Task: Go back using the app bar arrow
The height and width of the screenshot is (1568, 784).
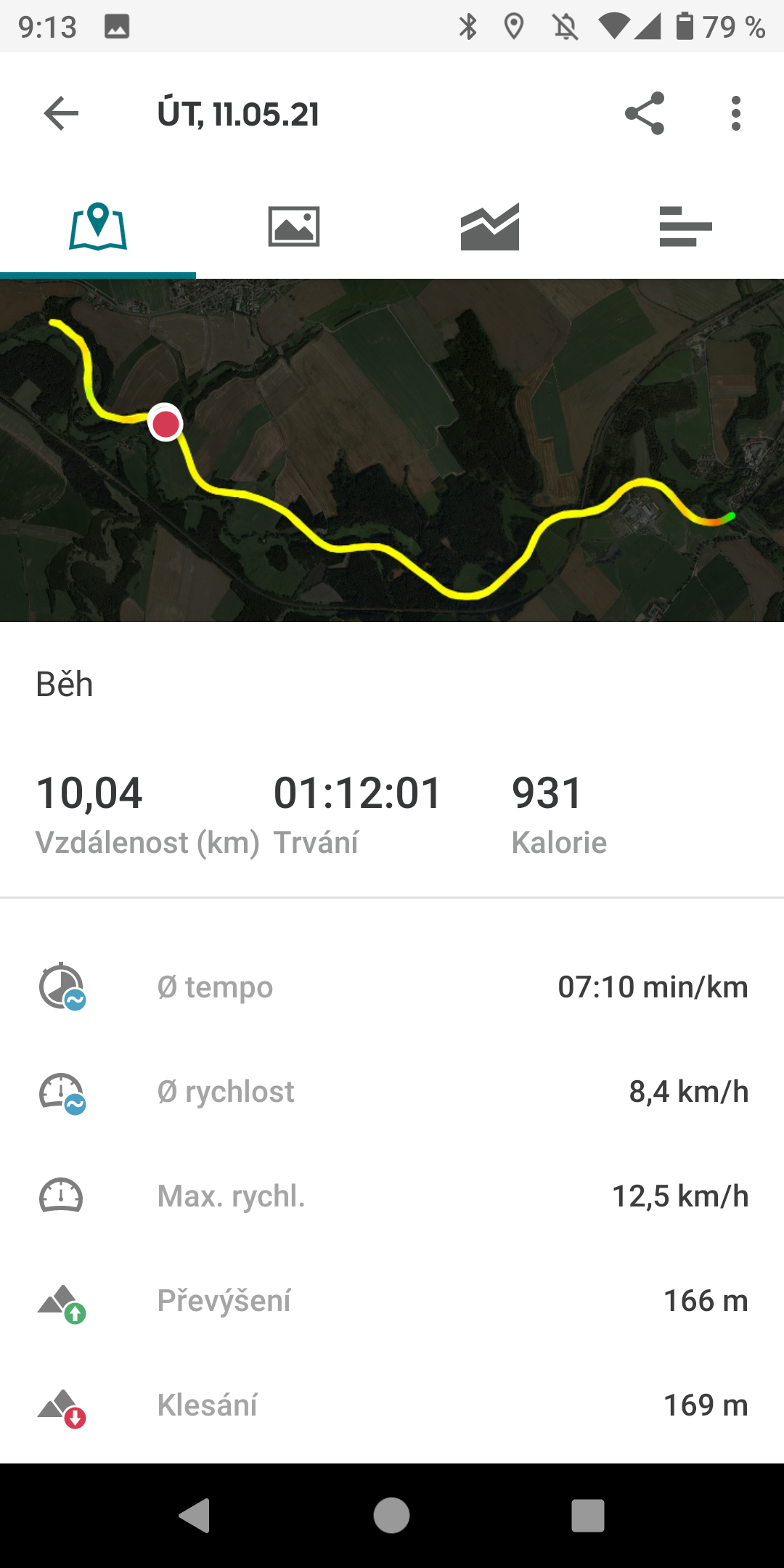Action: click(x=61, y=114)
